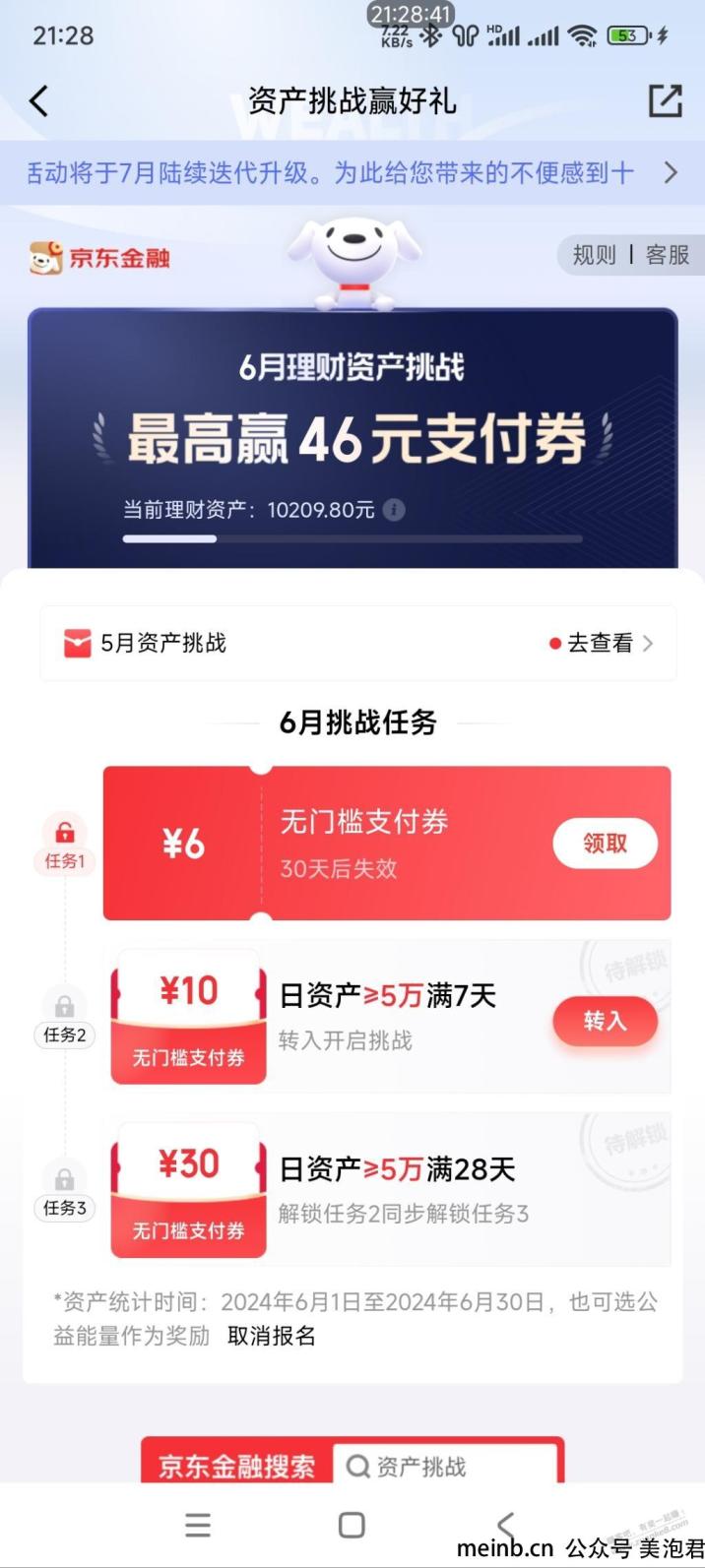Share the page via the top-right icon
This screenshot has width=705, height=1568.
click(665, 100)
